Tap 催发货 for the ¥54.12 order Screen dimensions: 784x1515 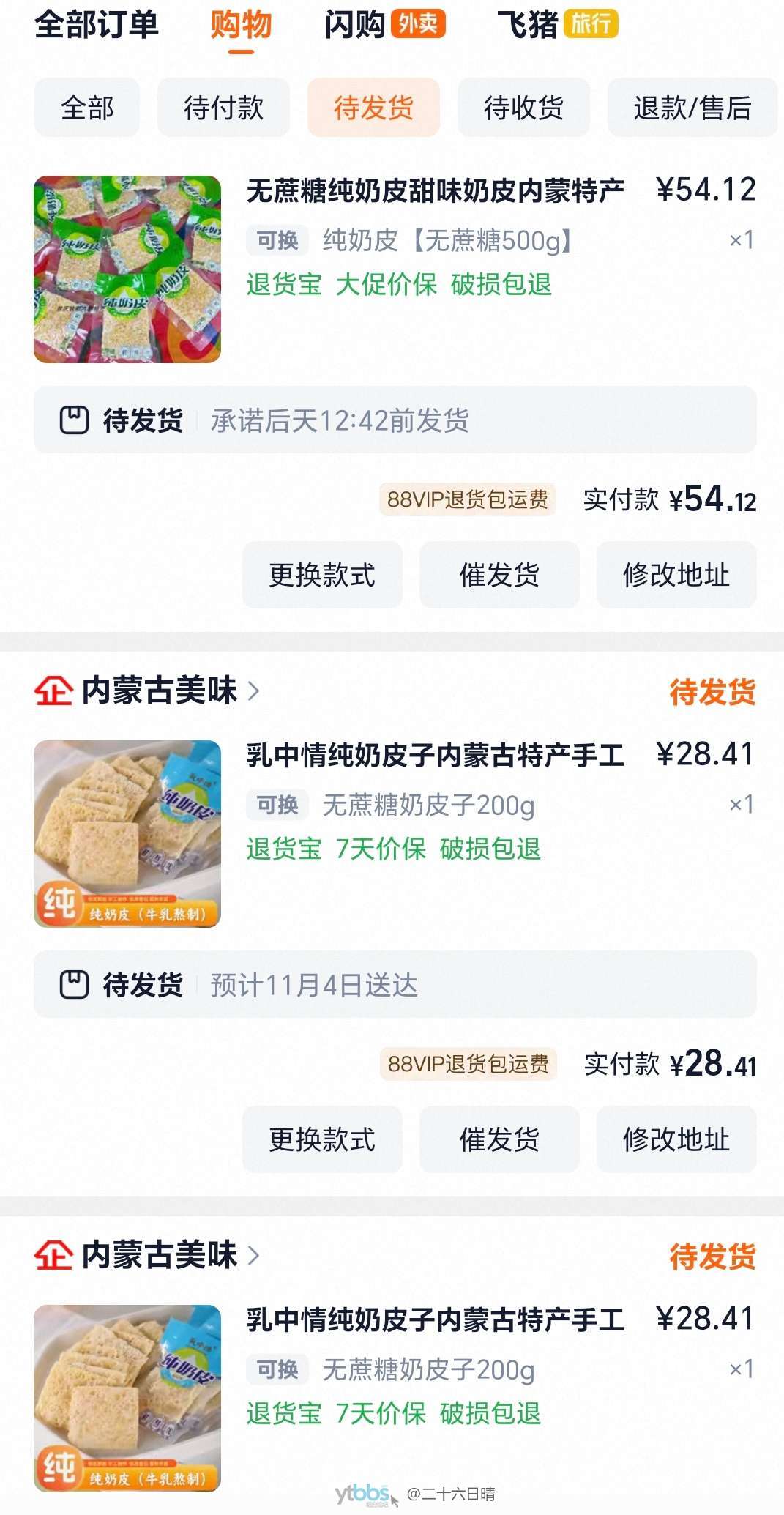[499, 575]
